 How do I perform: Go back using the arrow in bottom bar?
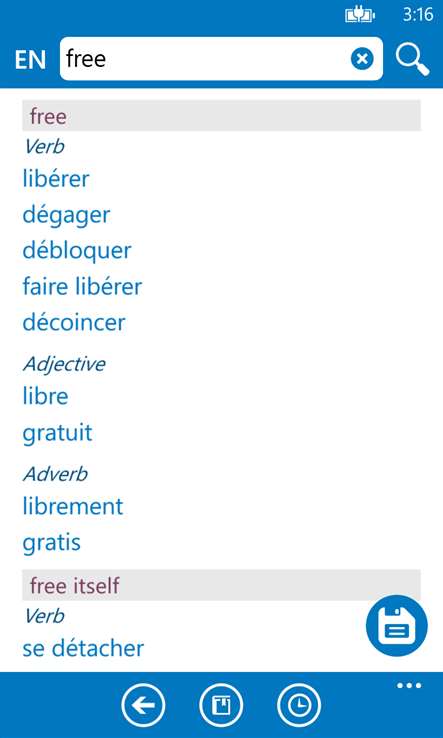(144, 706)
